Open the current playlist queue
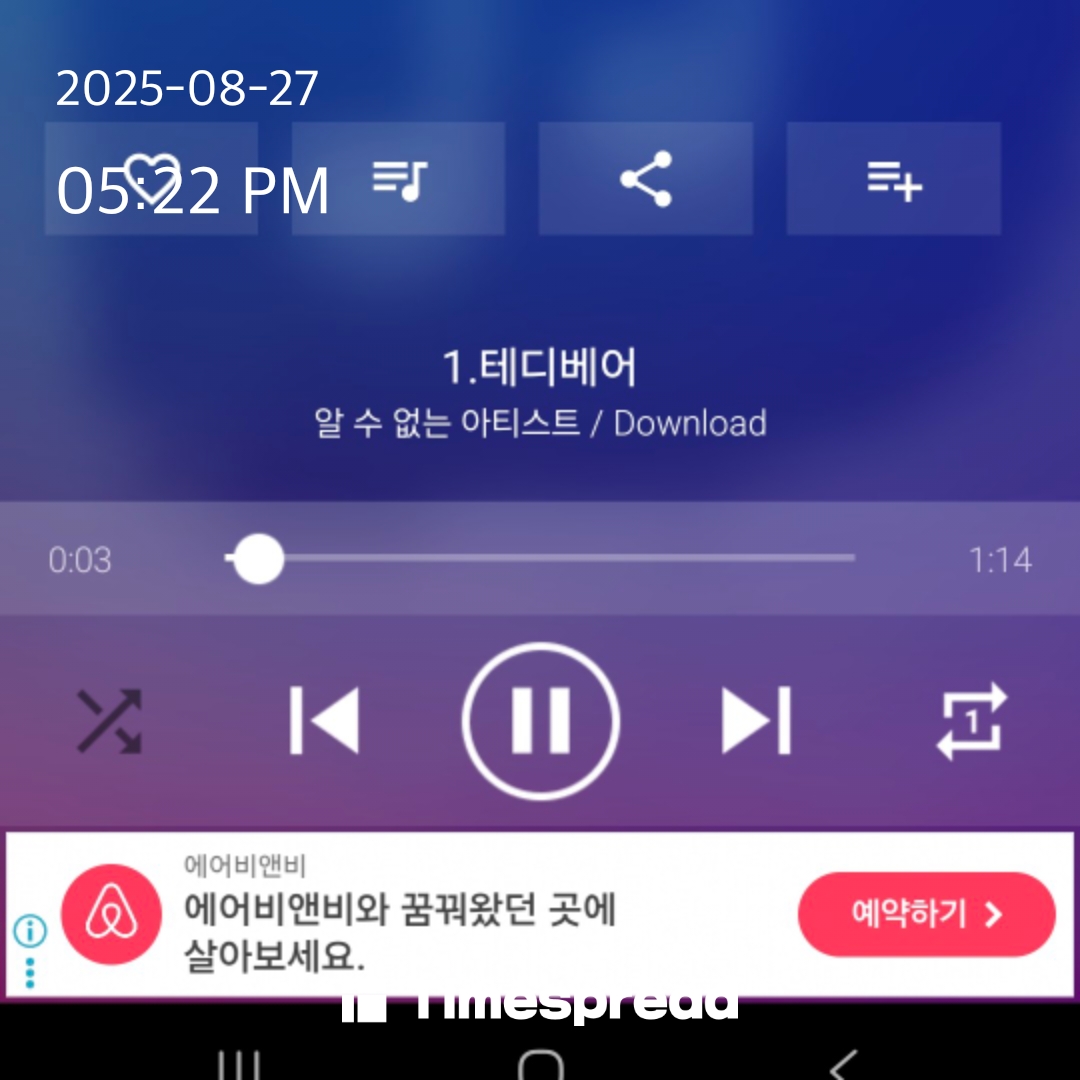This screenshot has height=1080, width=1080. click(x=398, y=179)
